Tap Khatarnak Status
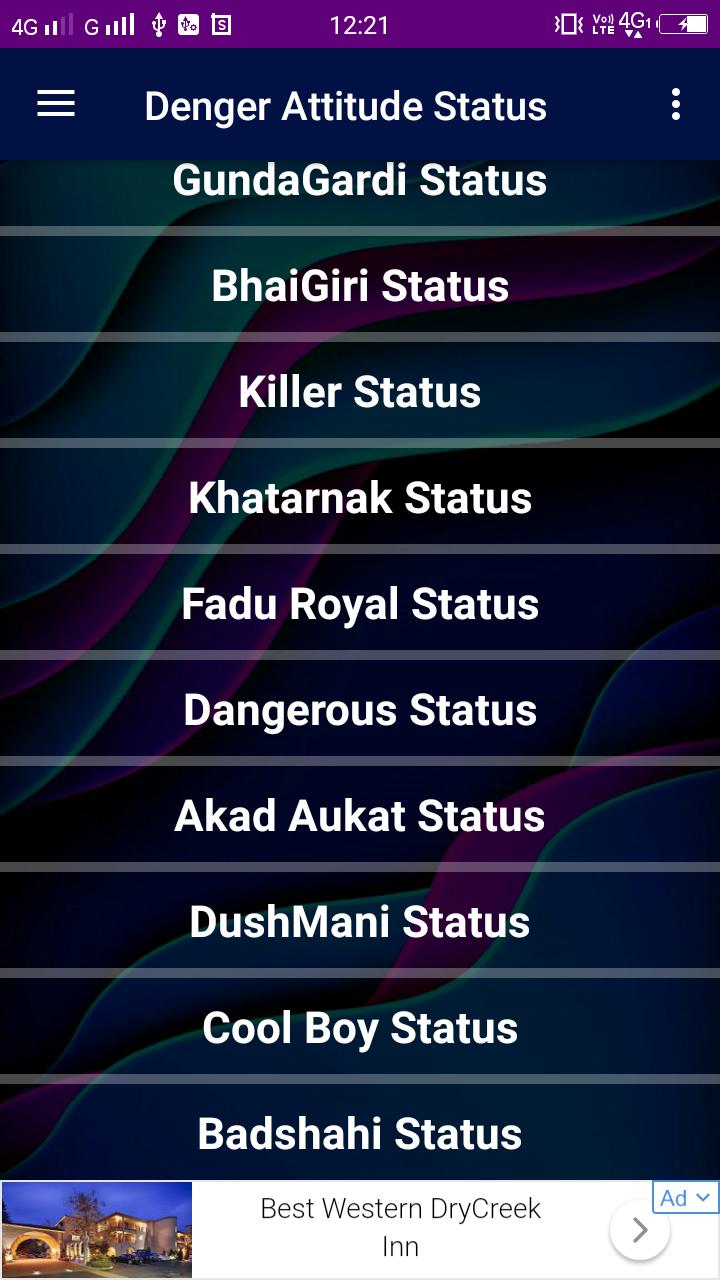 [360, 498]
